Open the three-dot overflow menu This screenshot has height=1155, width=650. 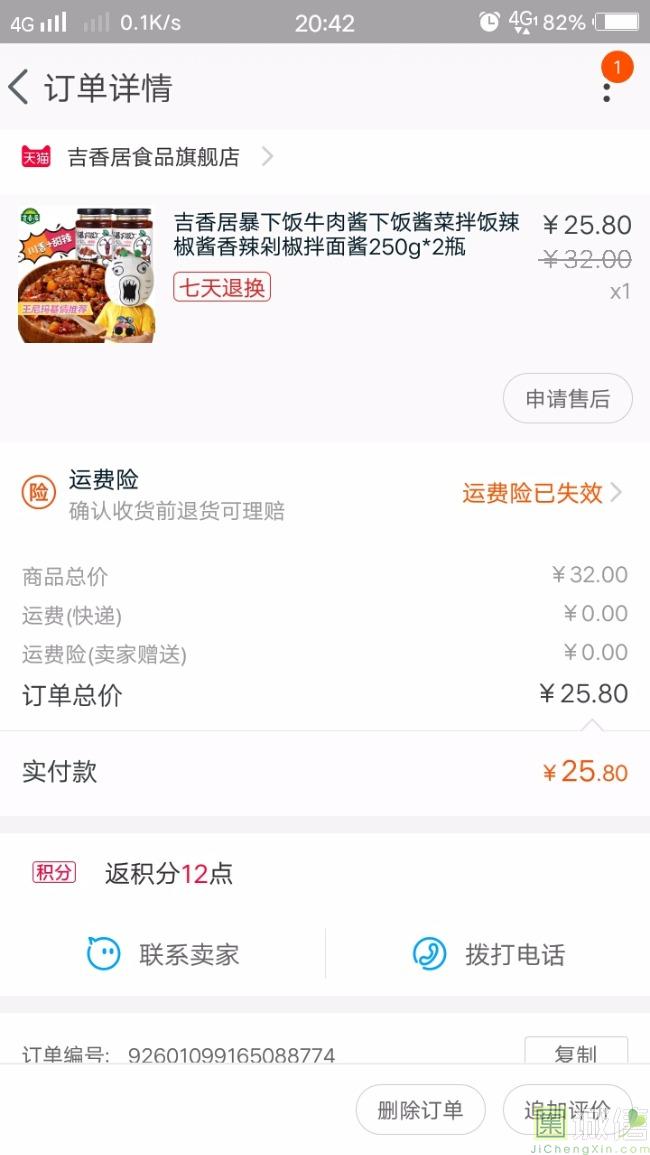(607, 91)
